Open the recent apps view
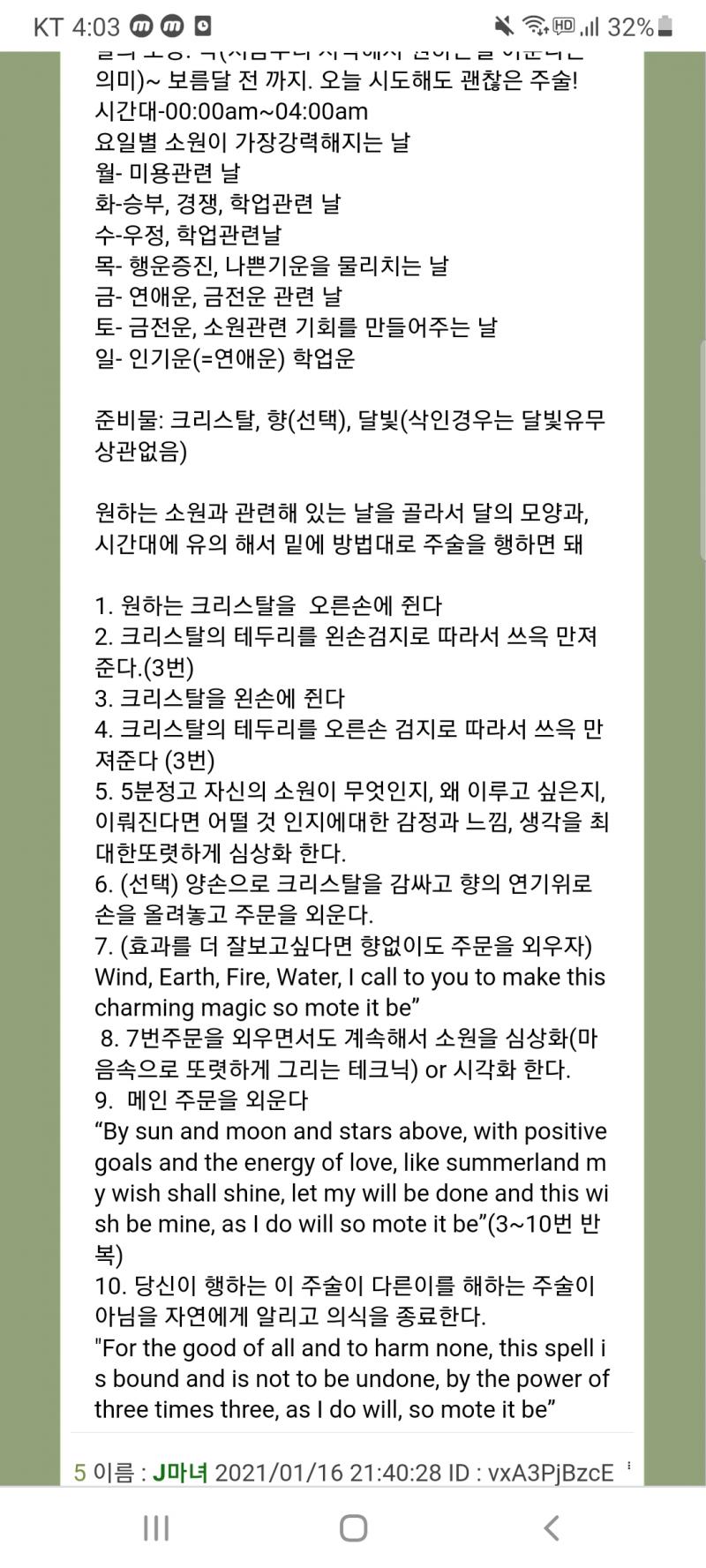This screenshot has height=1568, width=706. [156, 1527]
